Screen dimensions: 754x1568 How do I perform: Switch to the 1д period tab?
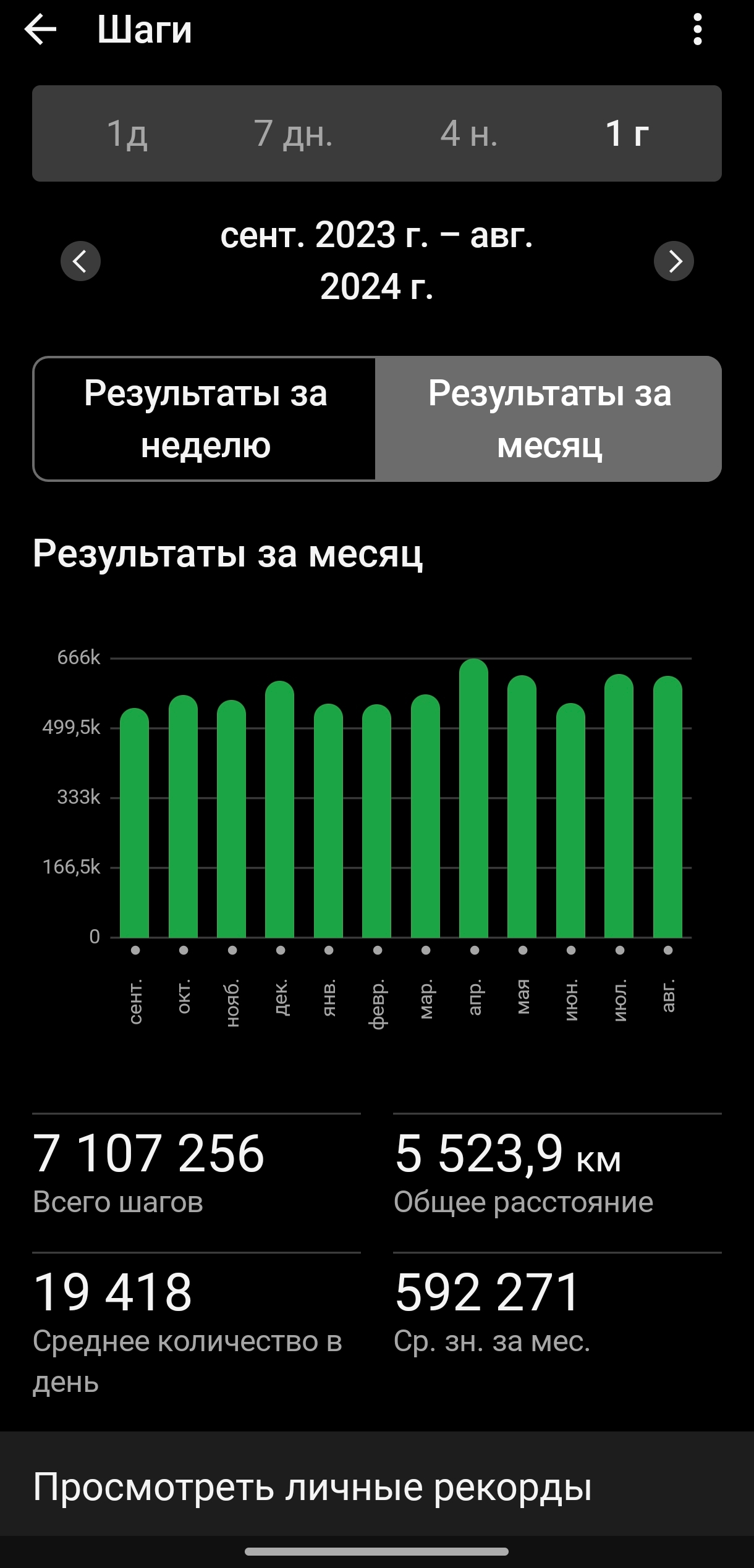coord(127,133)
